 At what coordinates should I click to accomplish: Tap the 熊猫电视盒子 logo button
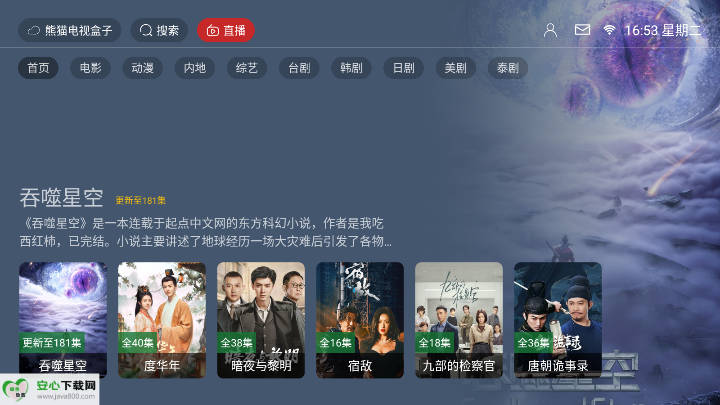(70, 30)
